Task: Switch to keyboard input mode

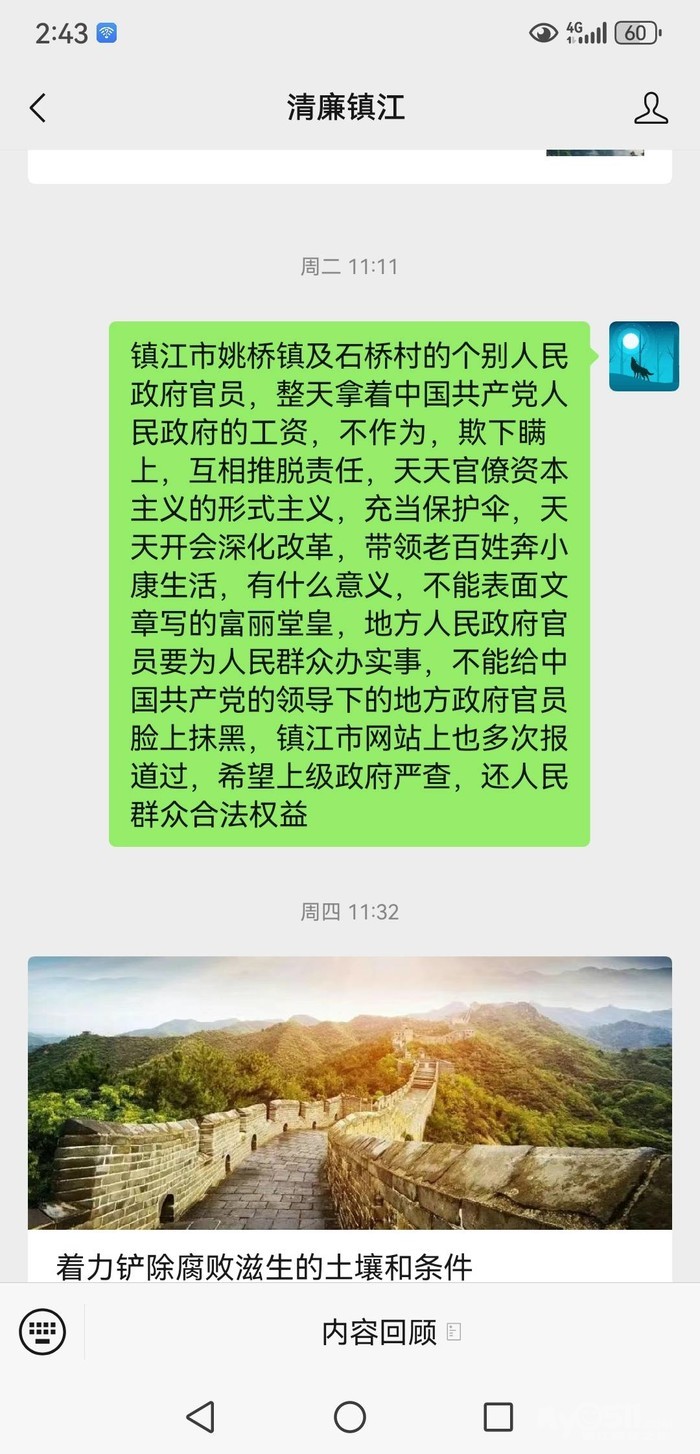Action: pyautogui.click(x=43, y=1331)
